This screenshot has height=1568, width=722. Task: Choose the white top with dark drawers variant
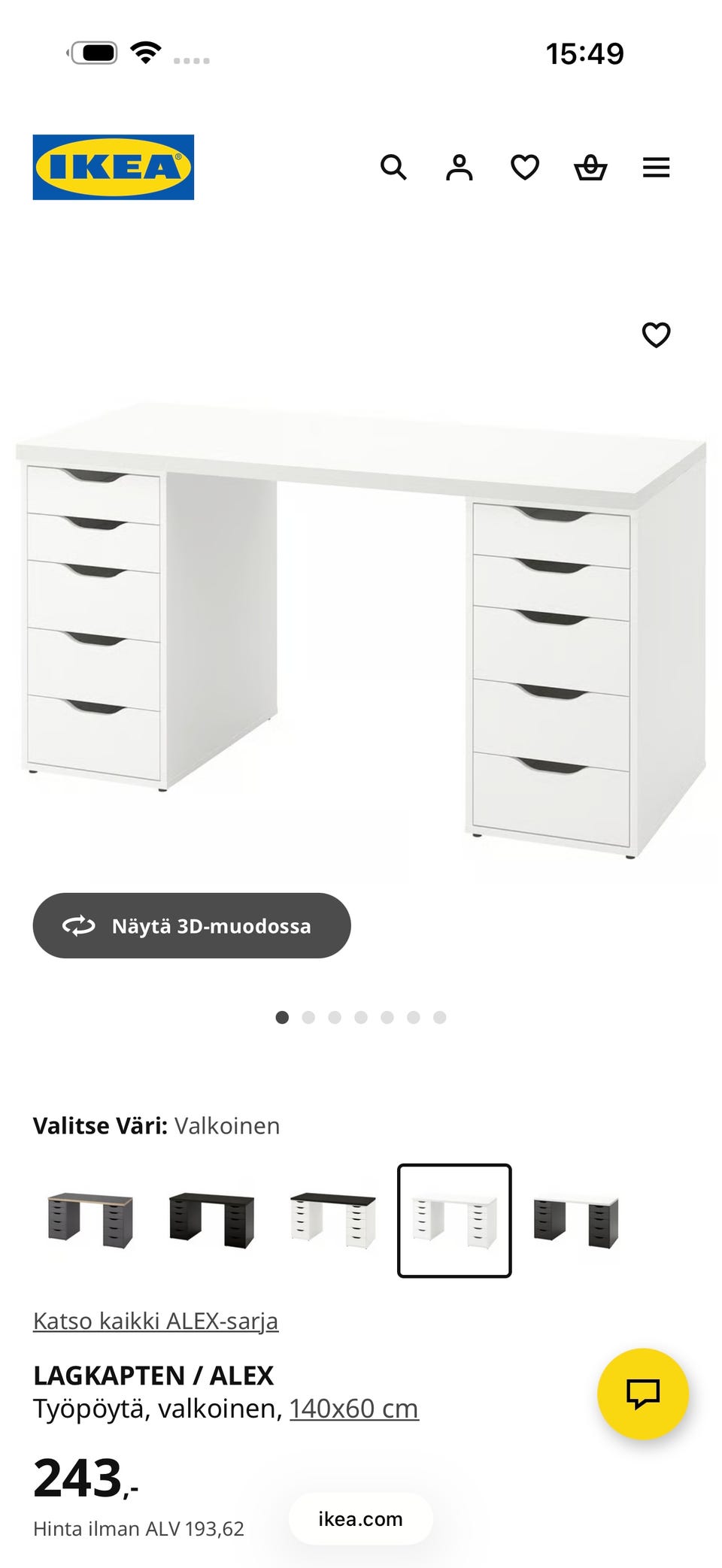(x=576, y=1220)
